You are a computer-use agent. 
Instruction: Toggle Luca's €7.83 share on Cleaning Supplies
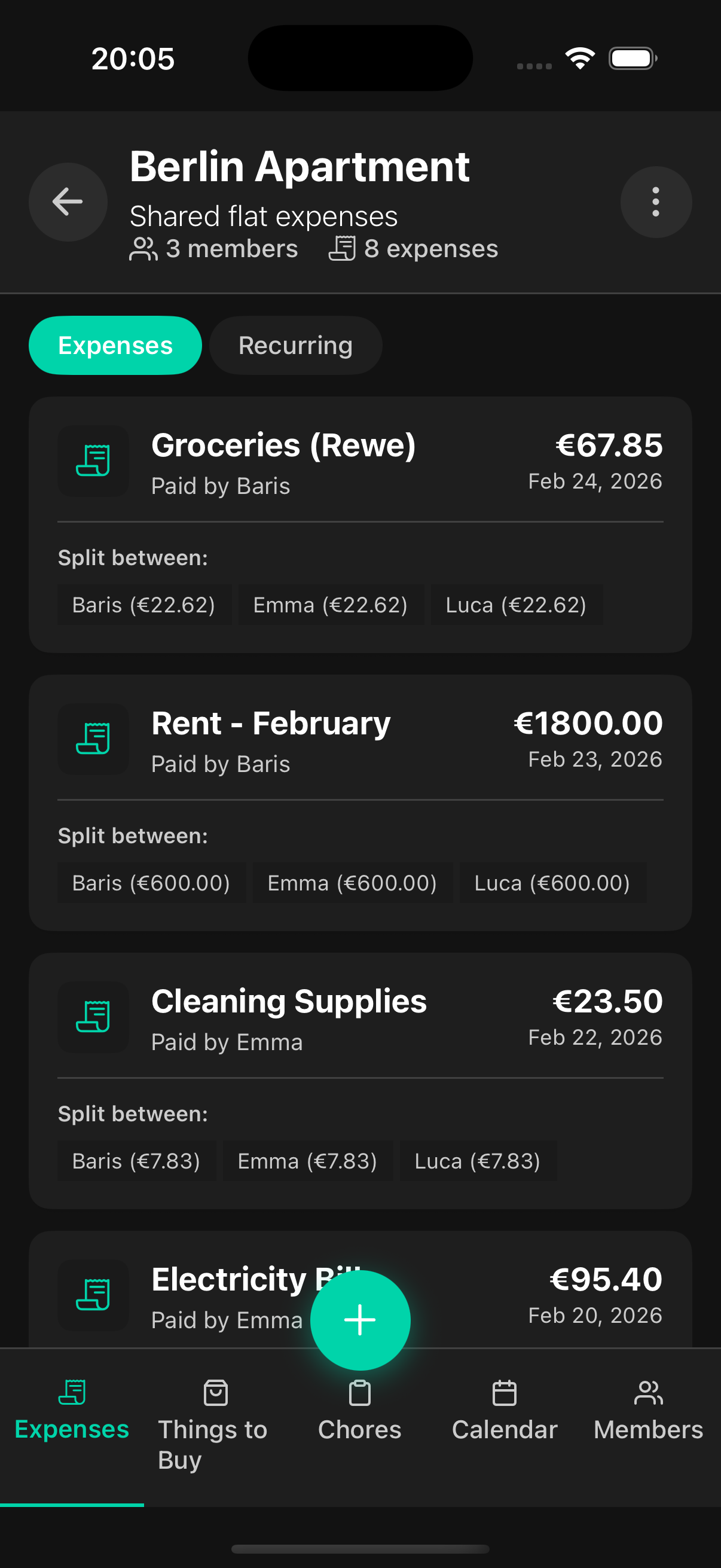tap(478, 1160)
